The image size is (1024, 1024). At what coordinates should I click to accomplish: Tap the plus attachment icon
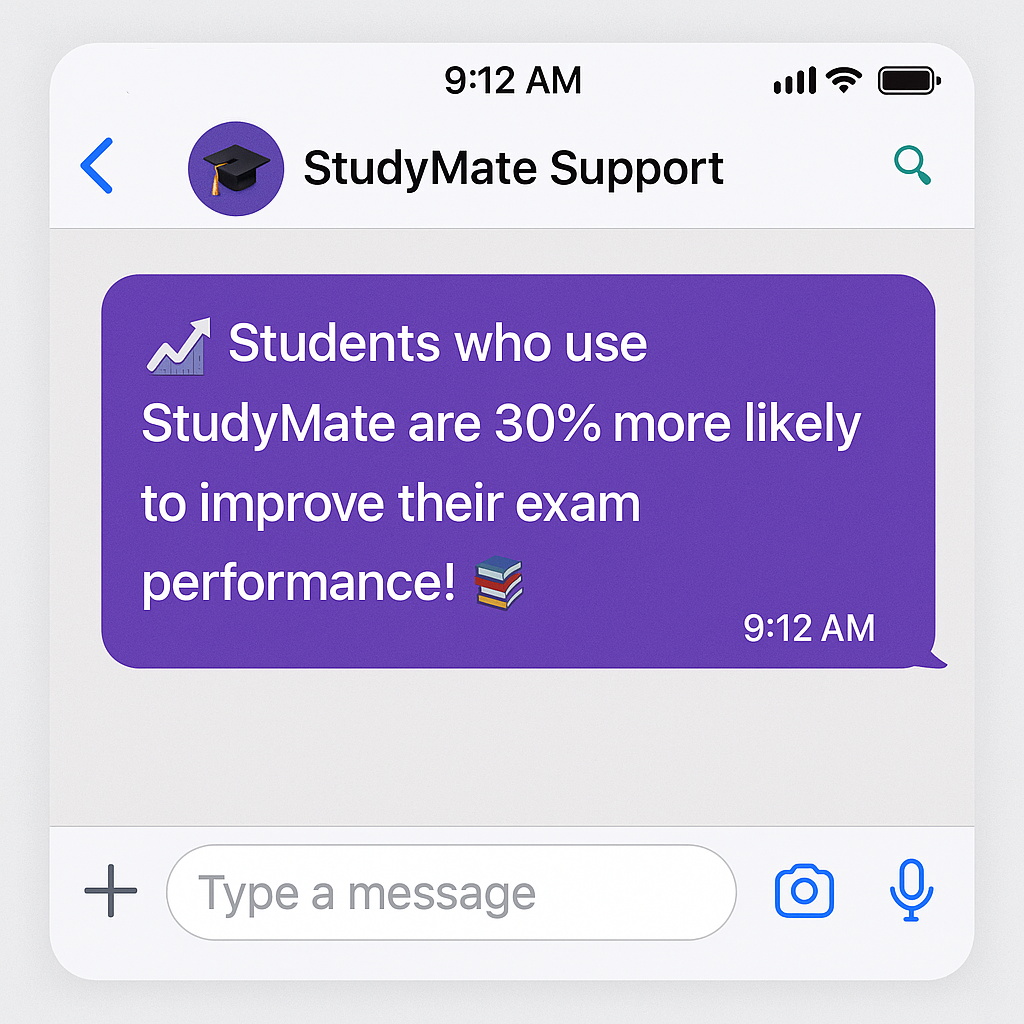(111, 890)
